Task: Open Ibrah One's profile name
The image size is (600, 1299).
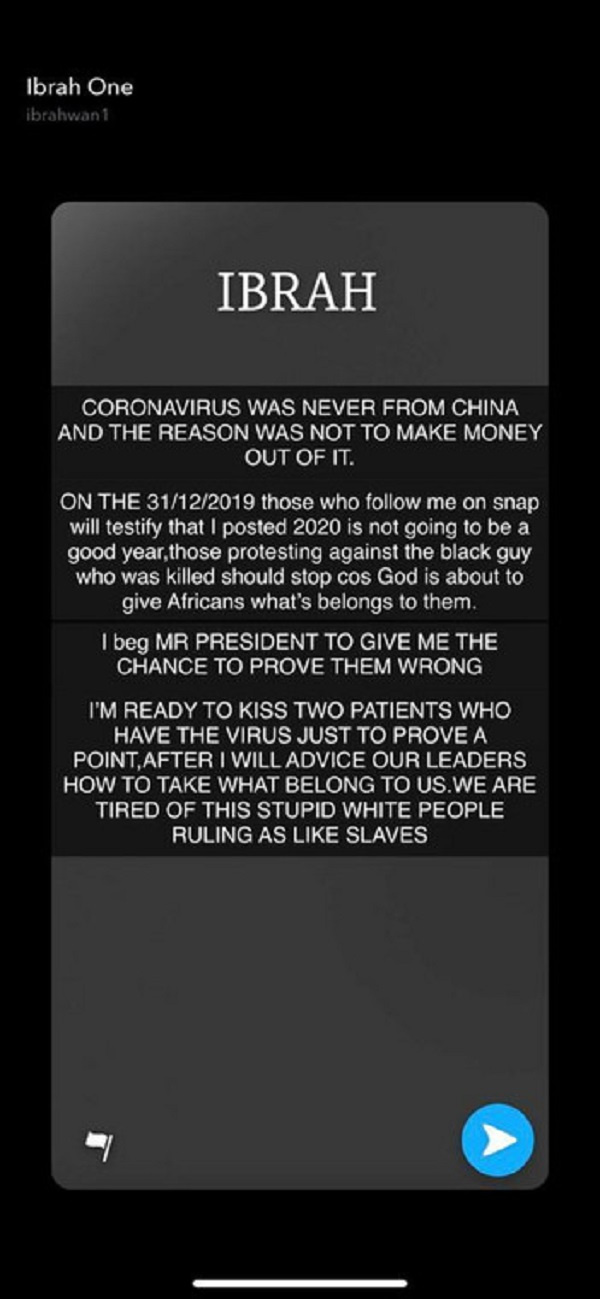Action: coord(79,87)
